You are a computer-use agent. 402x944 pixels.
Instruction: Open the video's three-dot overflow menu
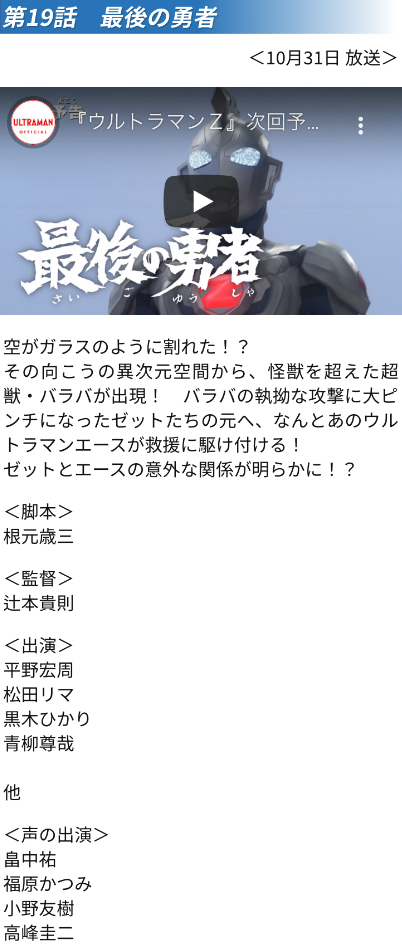(360, 125)
